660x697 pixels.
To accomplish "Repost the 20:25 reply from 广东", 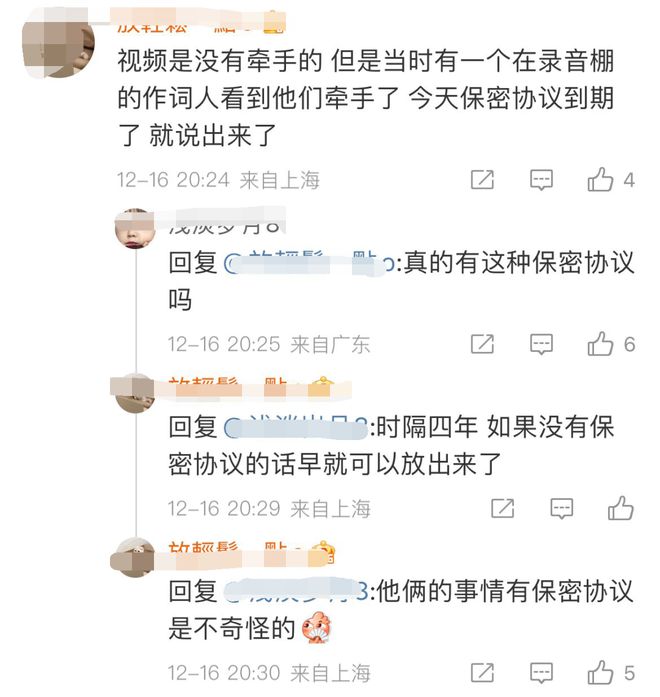I will point(482,344).
